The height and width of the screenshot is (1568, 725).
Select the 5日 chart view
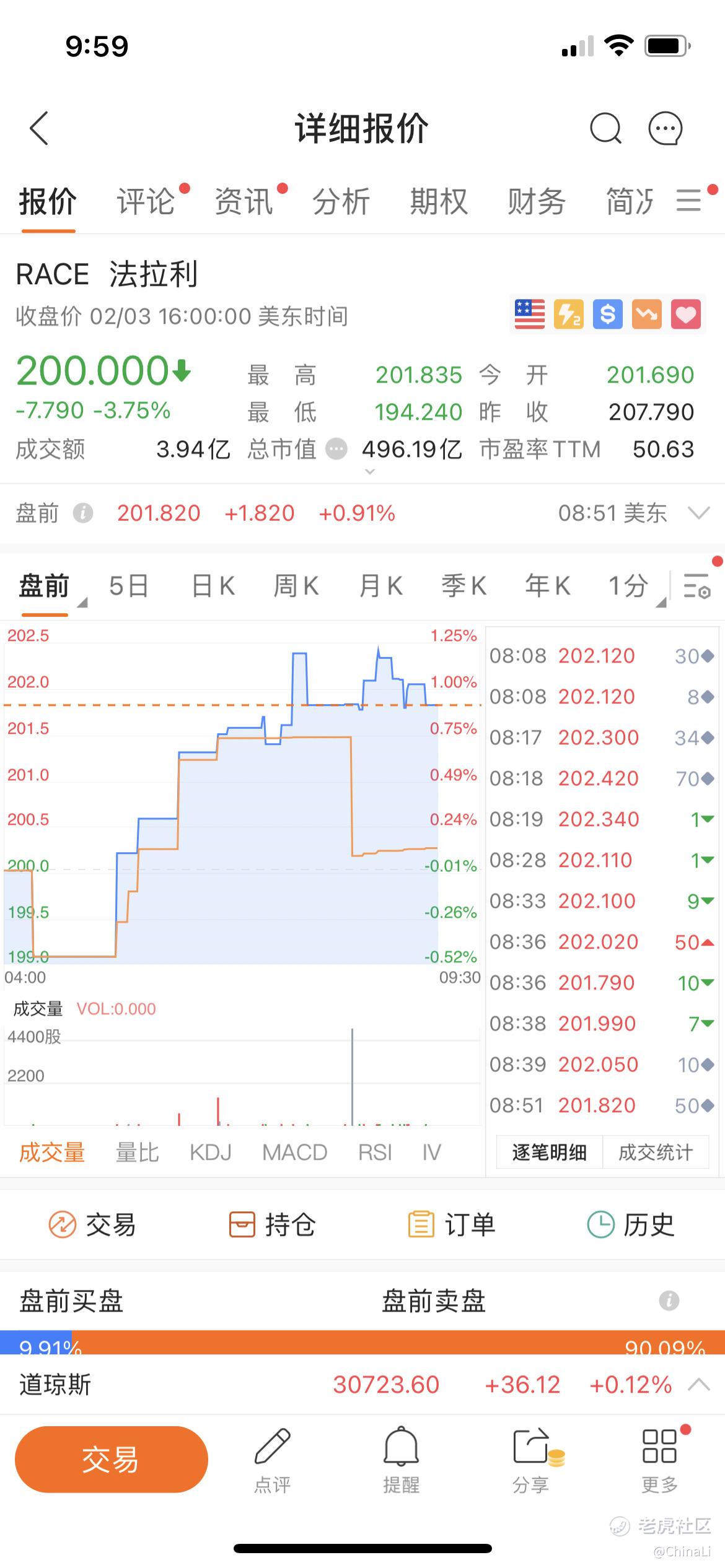point(129,585)
